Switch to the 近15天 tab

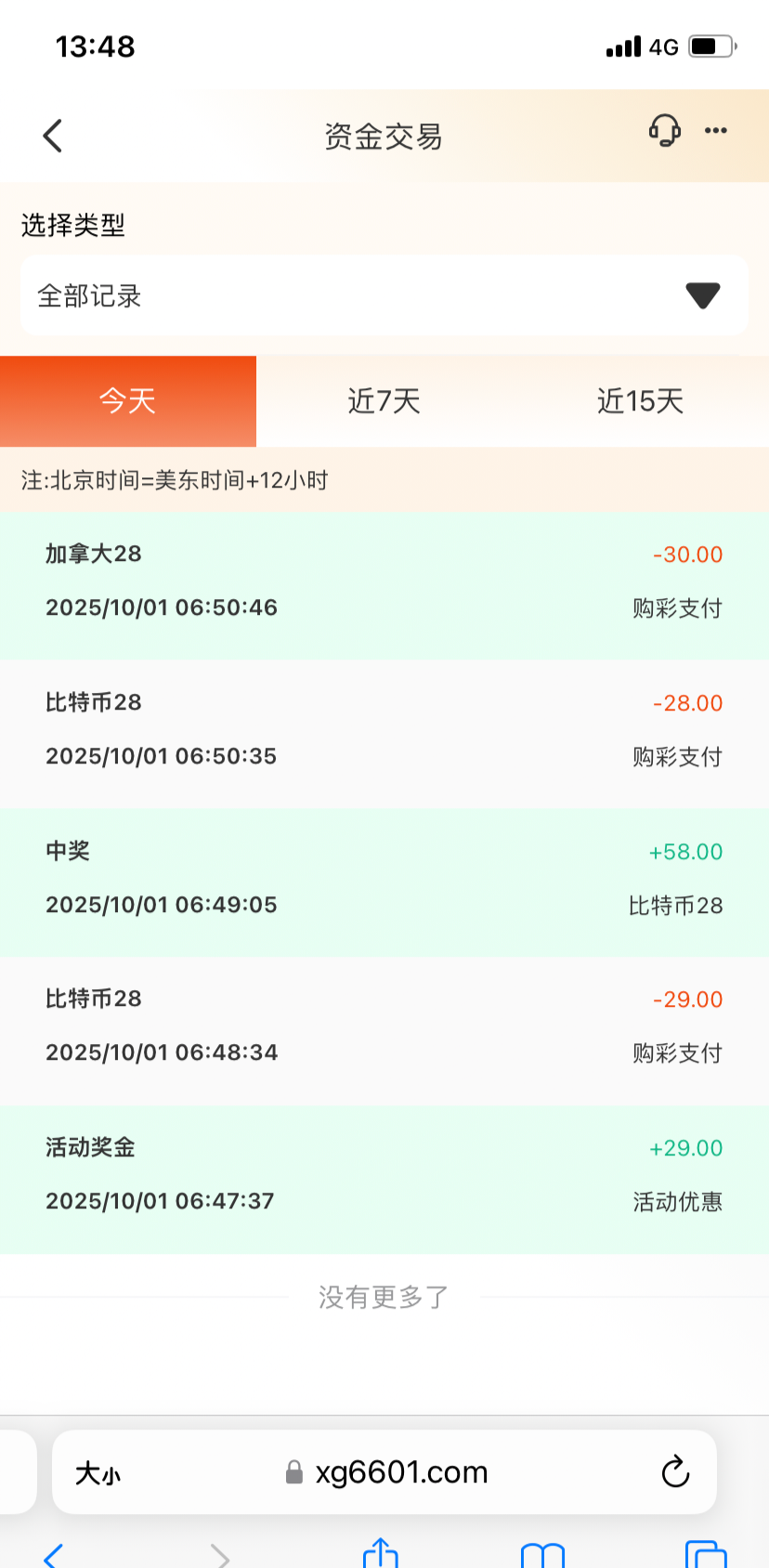tap(640, 401)
